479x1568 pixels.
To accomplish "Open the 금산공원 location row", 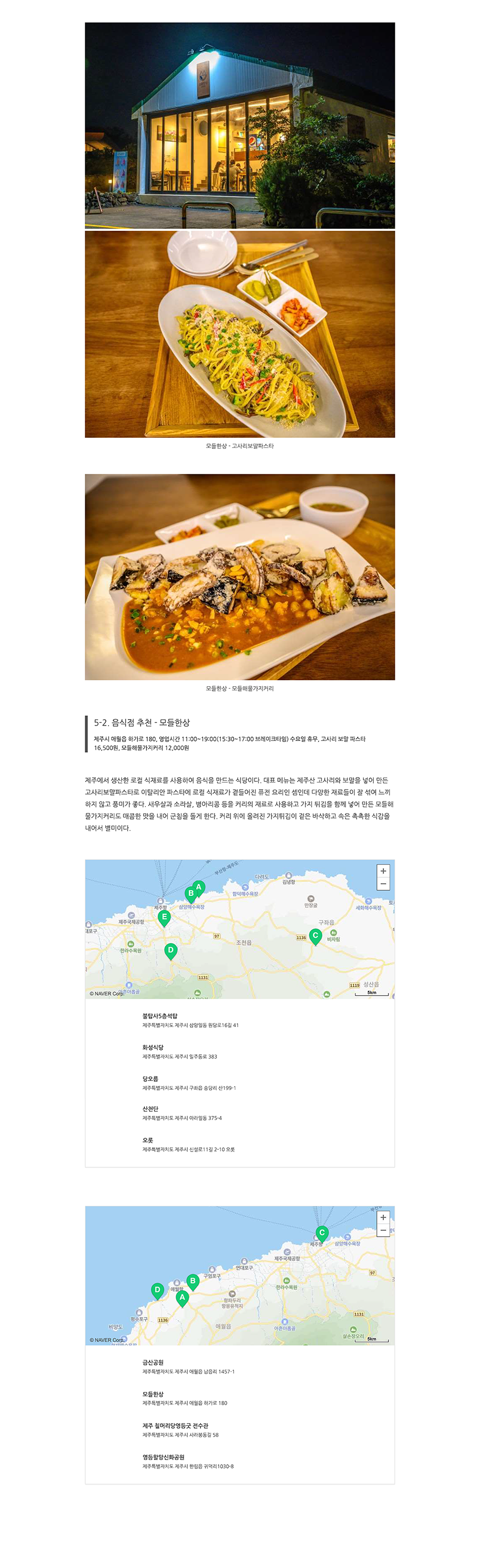I will click(188, 1366).
